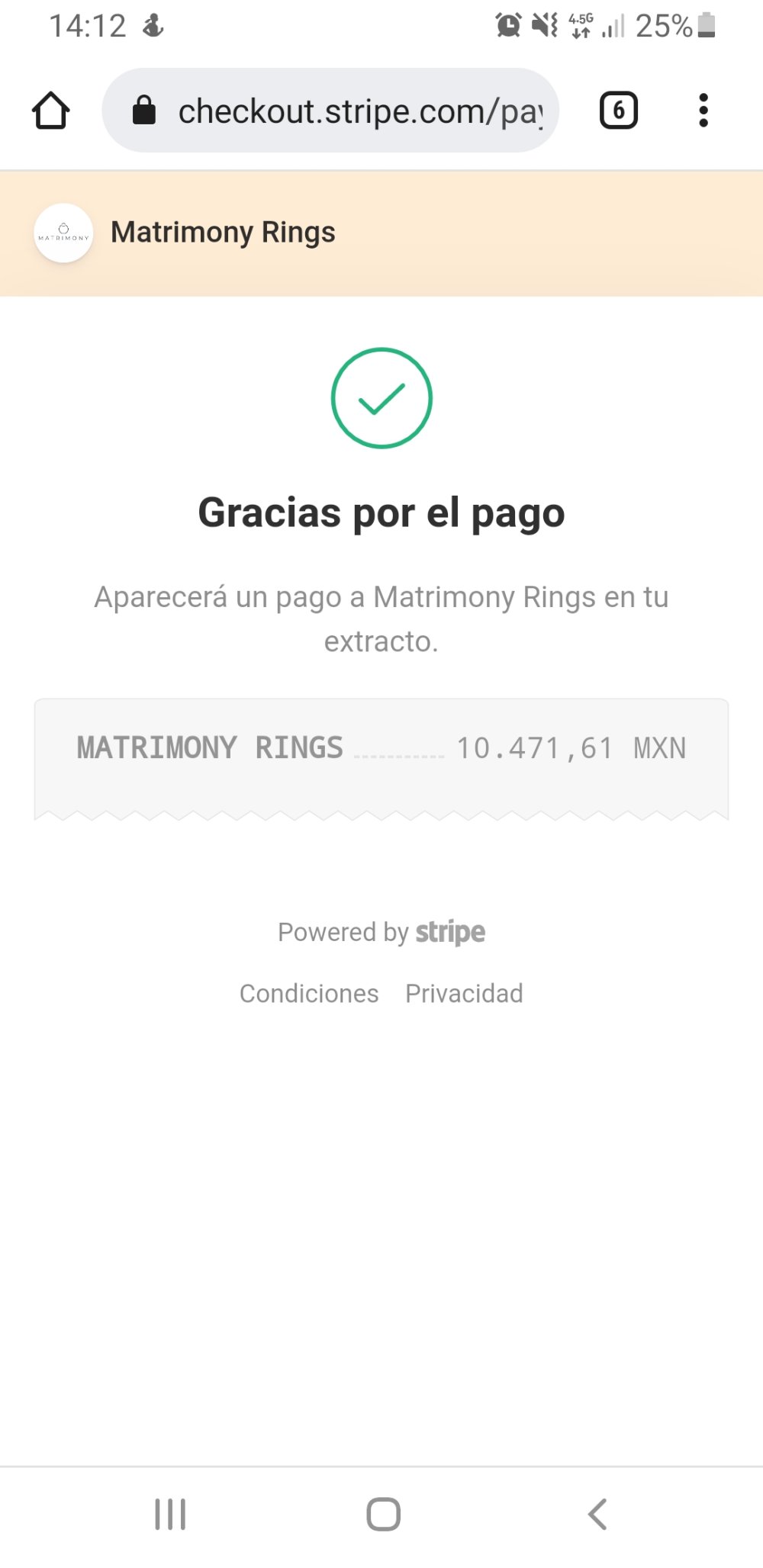Open the tab switcher showing 6 tabs
The width and height of the screenshot is (763, 1568).
(x=619, y=111)
